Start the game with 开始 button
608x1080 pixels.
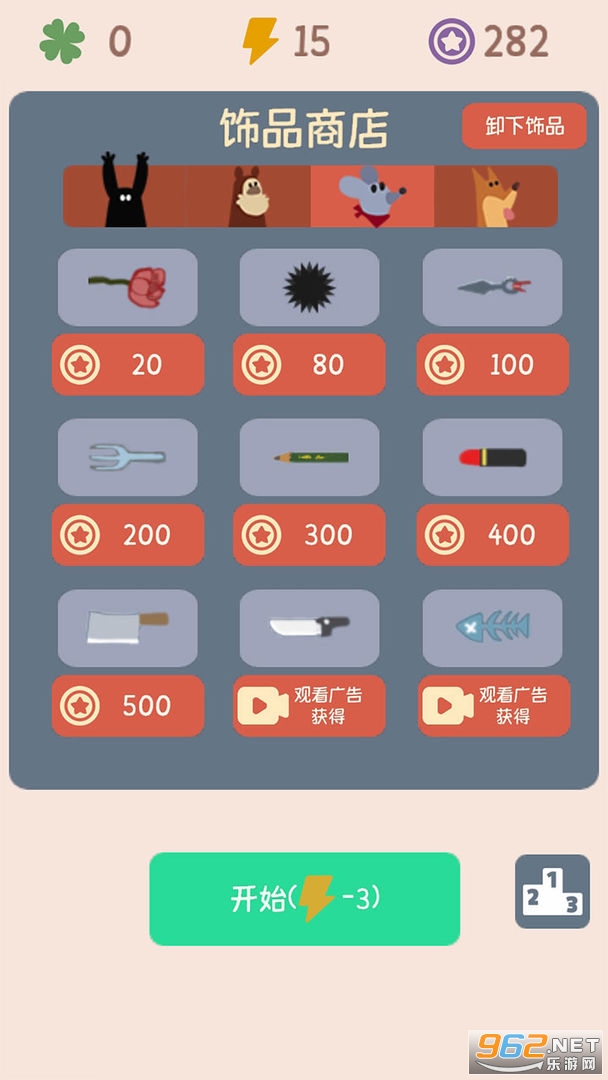tap(305, 898)
